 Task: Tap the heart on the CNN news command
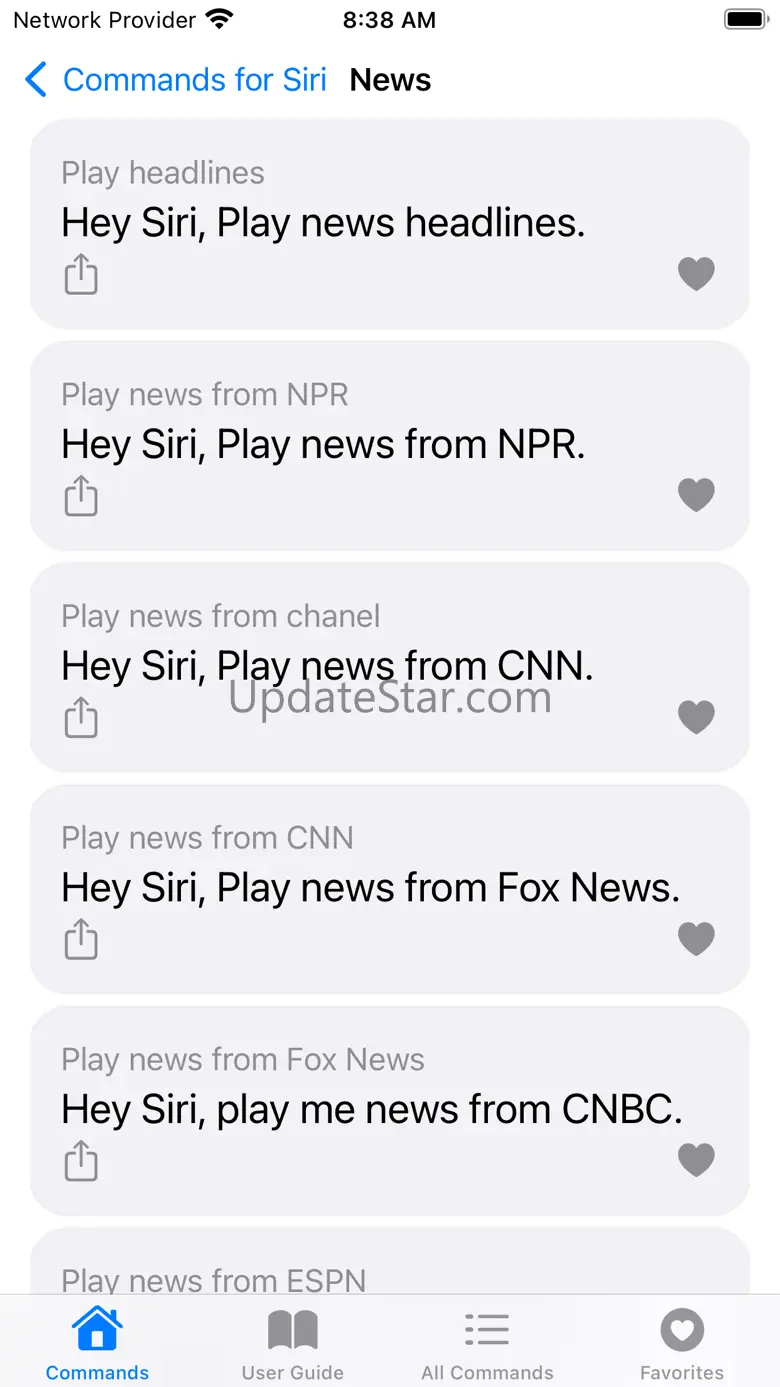coord(696,717)
